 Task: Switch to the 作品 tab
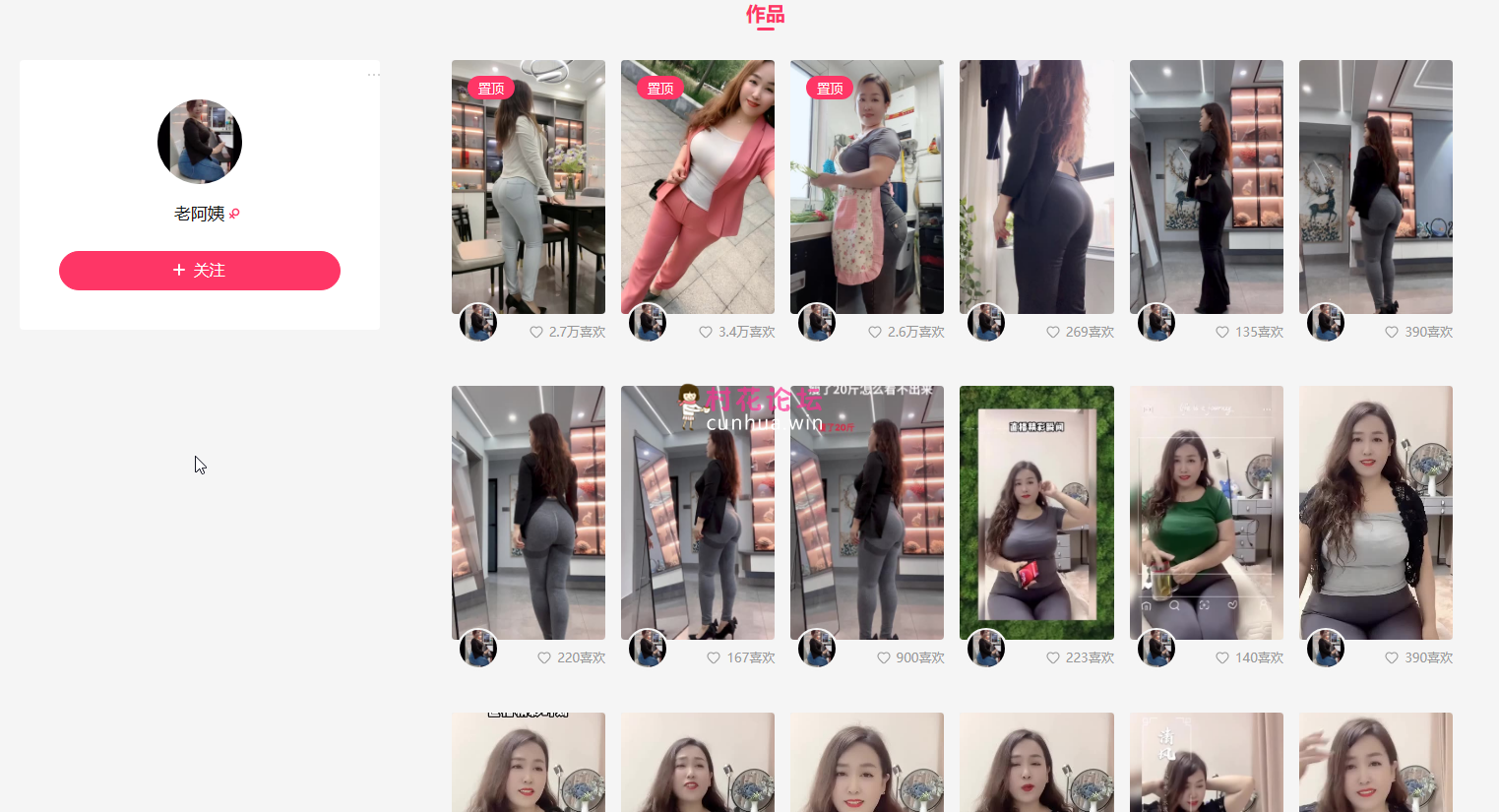click(765, 15)
